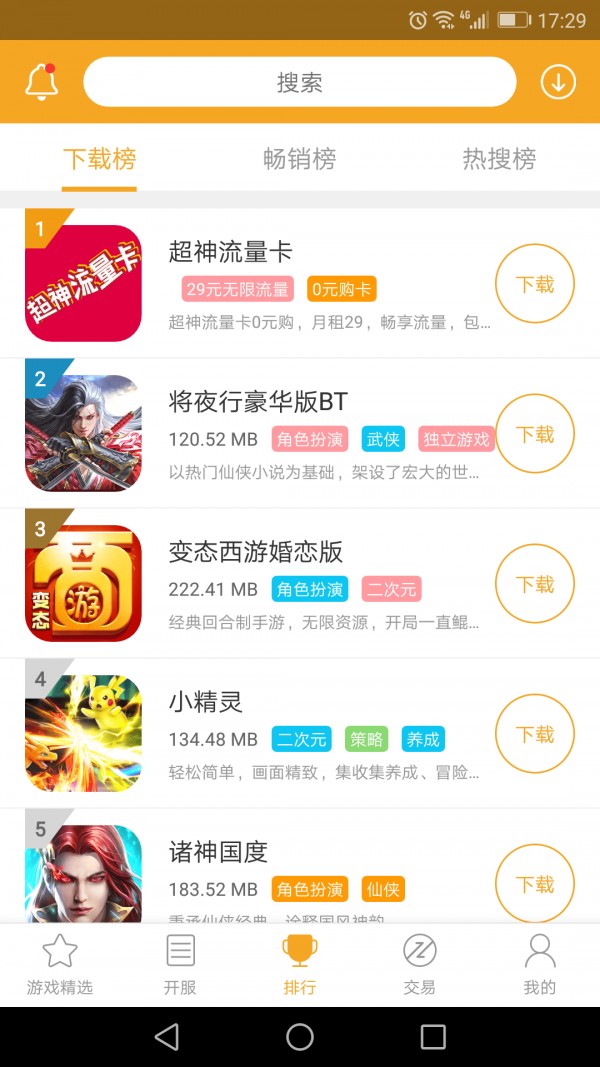Open the download manager icon
600x1067 pixels.
pos(558,82)
